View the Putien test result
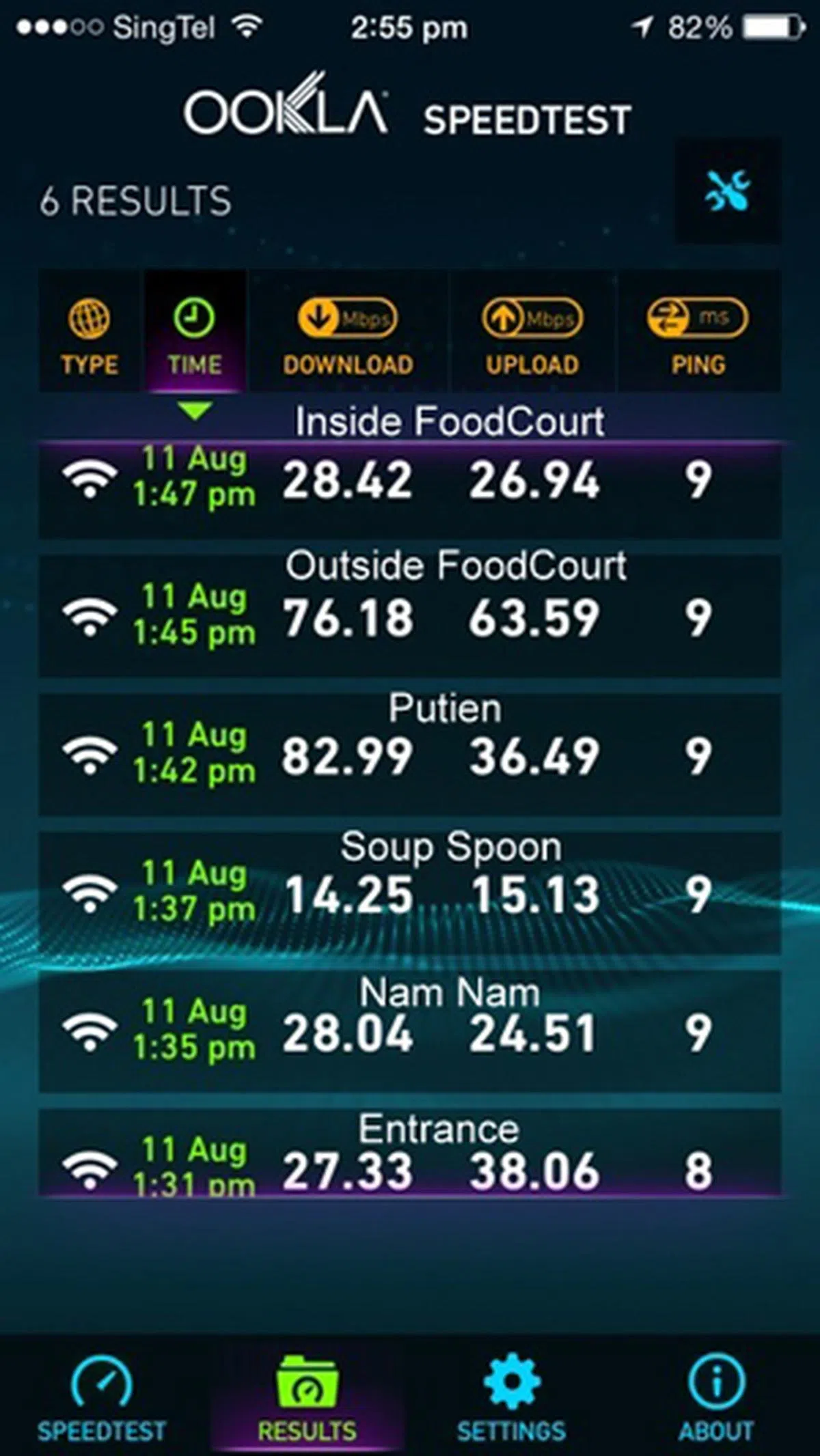The width and height of the screenshot is (820, 1456). [410, 754]
